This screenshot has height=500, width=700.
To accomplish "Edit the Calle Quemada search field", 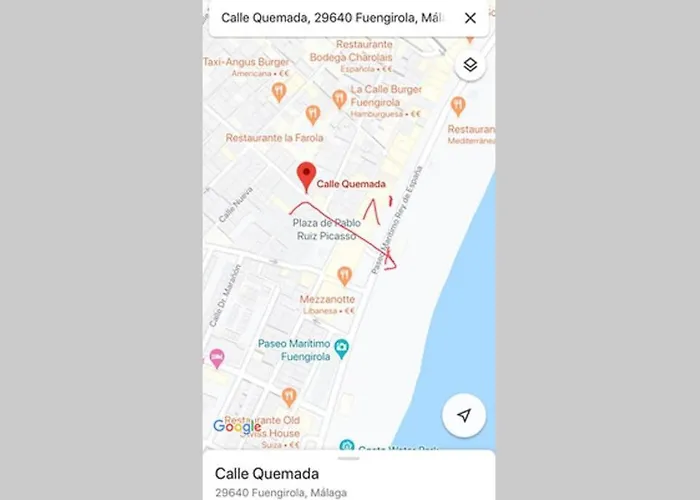I will pyautogui.click(x=330, y=18).
